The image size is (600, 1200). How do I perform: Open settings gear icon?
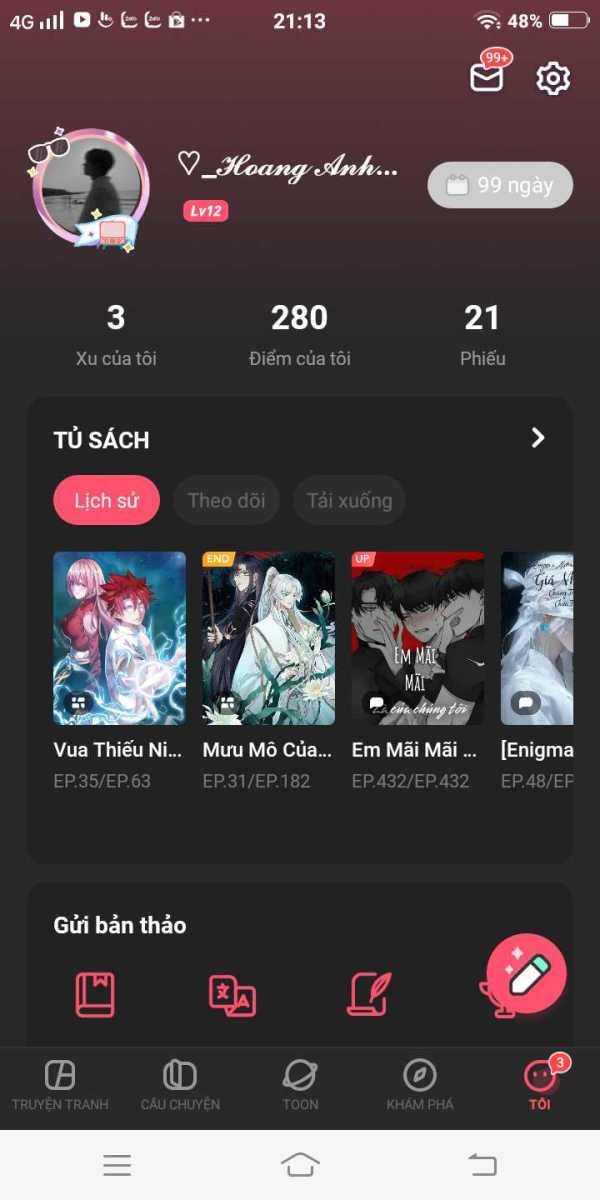click(553, 78)
